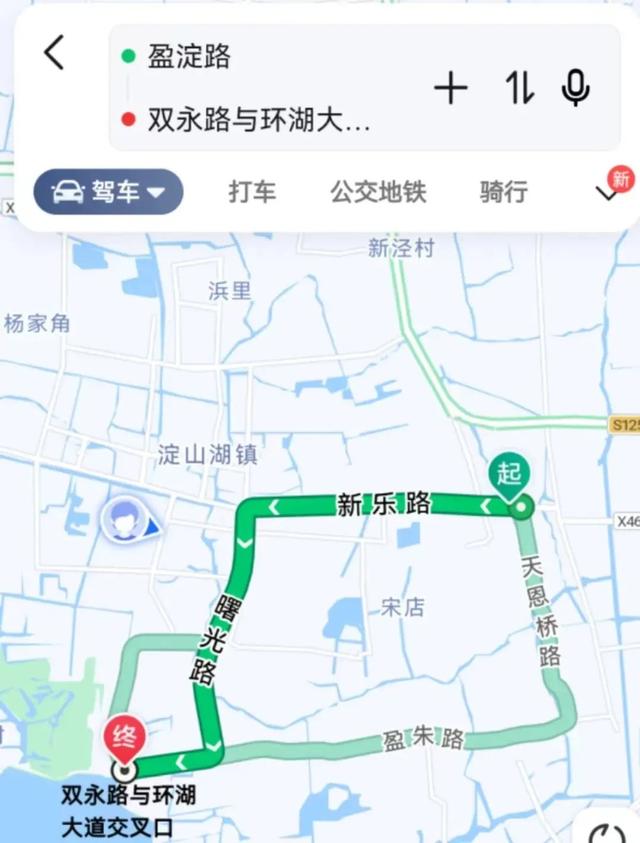Go back from route planning
The width and height of the screenshot is (640, 843).
coord(54,53)
